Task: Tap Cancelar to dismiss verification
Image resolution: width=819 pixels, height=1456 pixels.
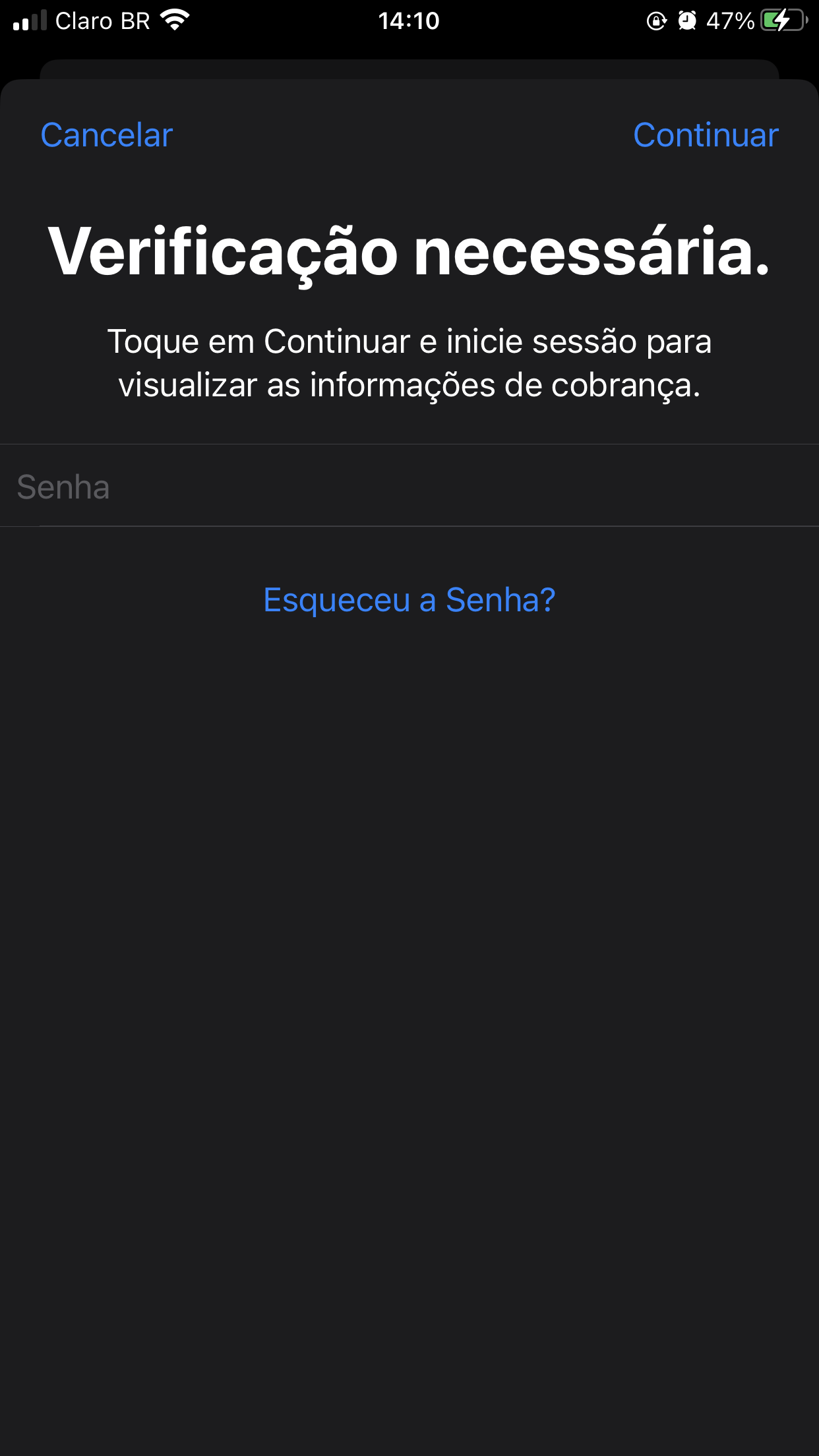Action: pyautogui.click(x=107, y=135)
